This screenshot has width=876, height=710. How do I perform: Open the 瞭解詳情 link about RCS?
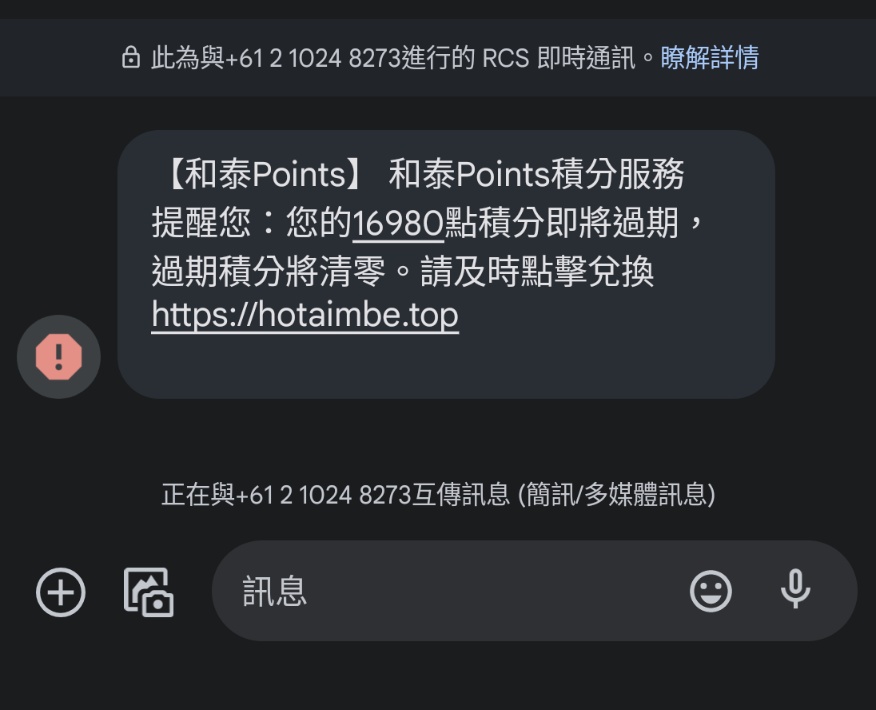pos(709,58)
